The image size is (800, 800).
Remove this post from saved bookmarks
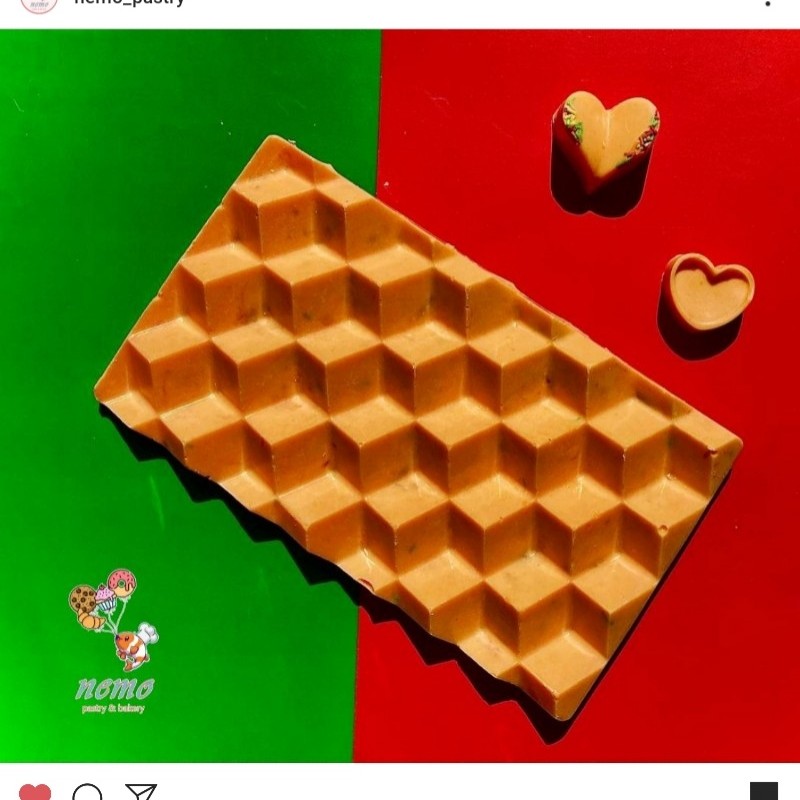[x=764, y=793]
